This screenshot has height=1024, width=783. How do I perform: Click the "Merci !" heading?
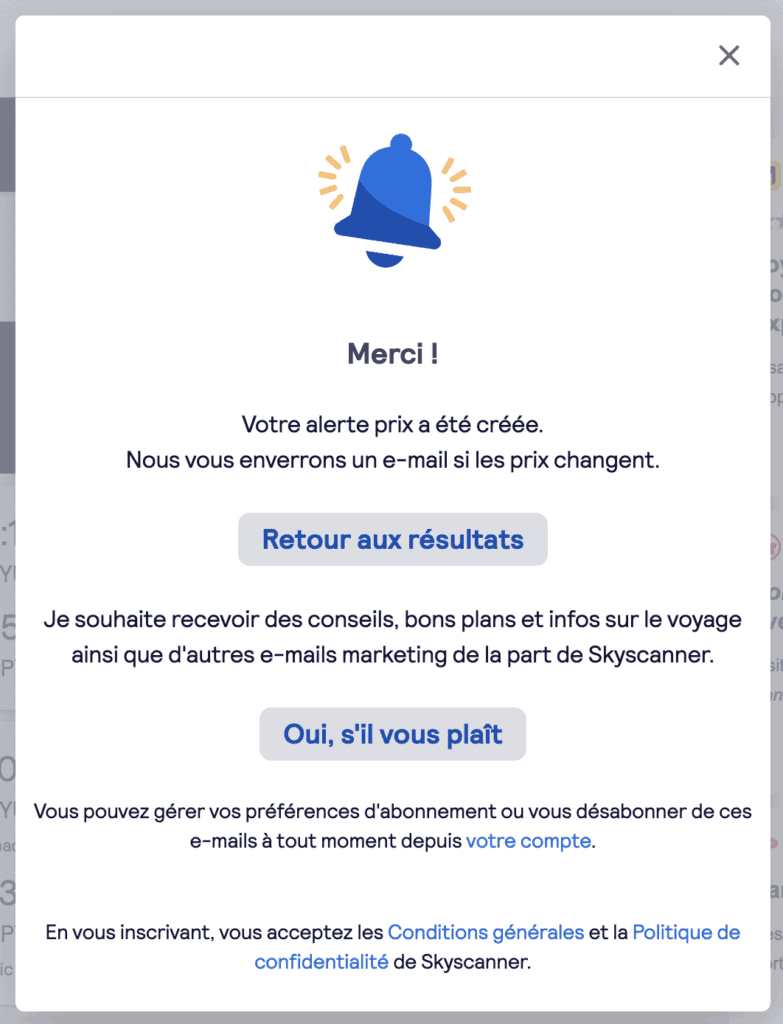(392, 353)
